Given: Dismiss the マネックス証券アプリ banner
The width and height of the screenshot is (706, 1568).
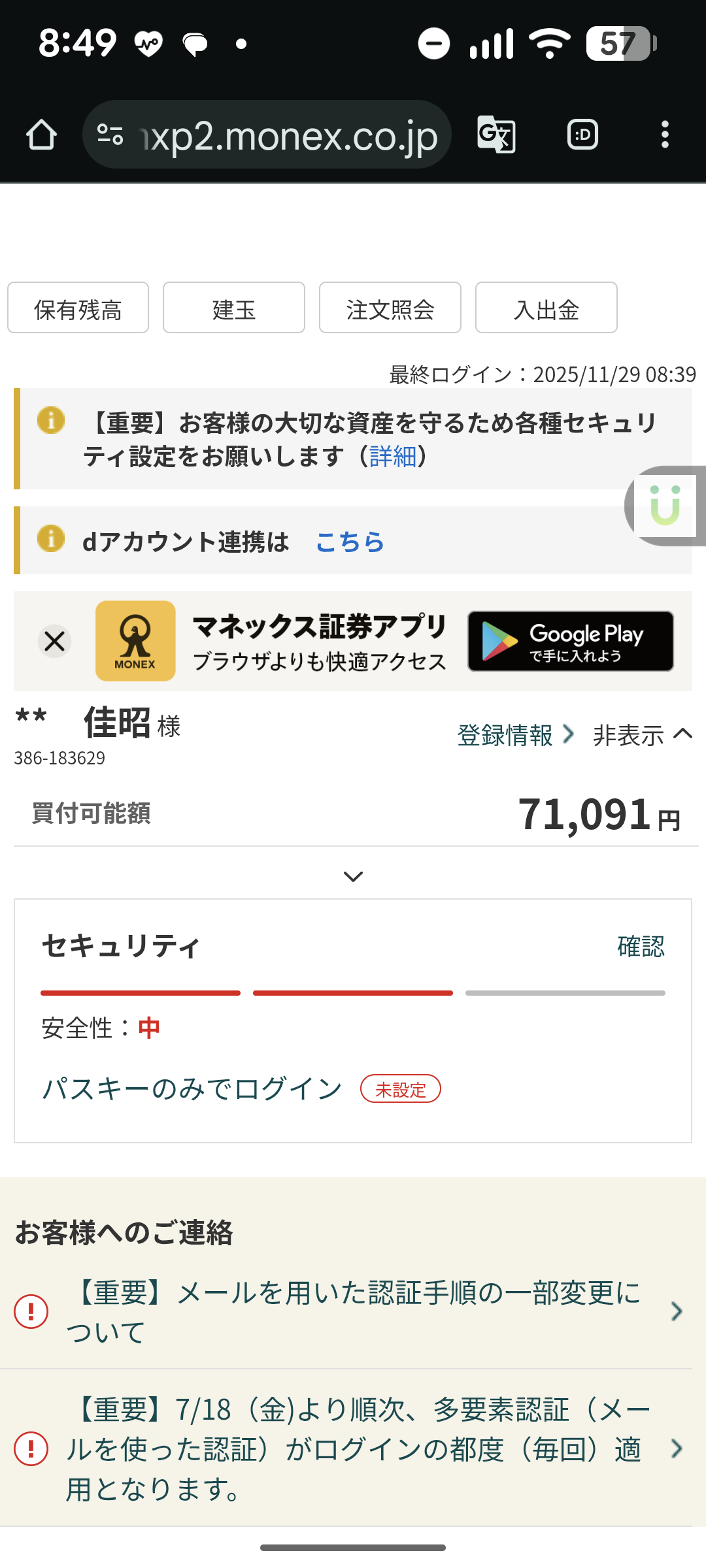Looking at the screenshot, I should [x=55, y=641].
